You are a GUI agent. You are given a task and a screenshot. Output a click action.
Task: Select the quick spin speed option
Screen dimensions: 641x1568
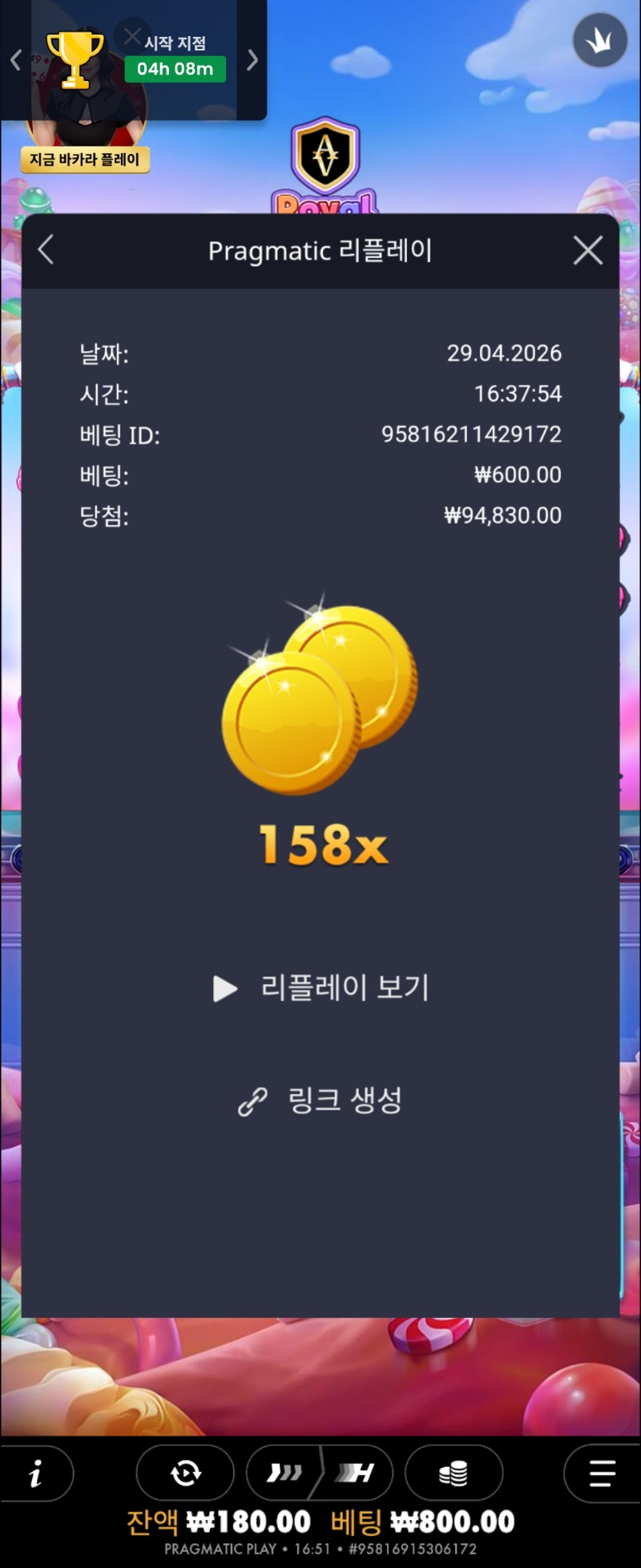pos(284,1473)
